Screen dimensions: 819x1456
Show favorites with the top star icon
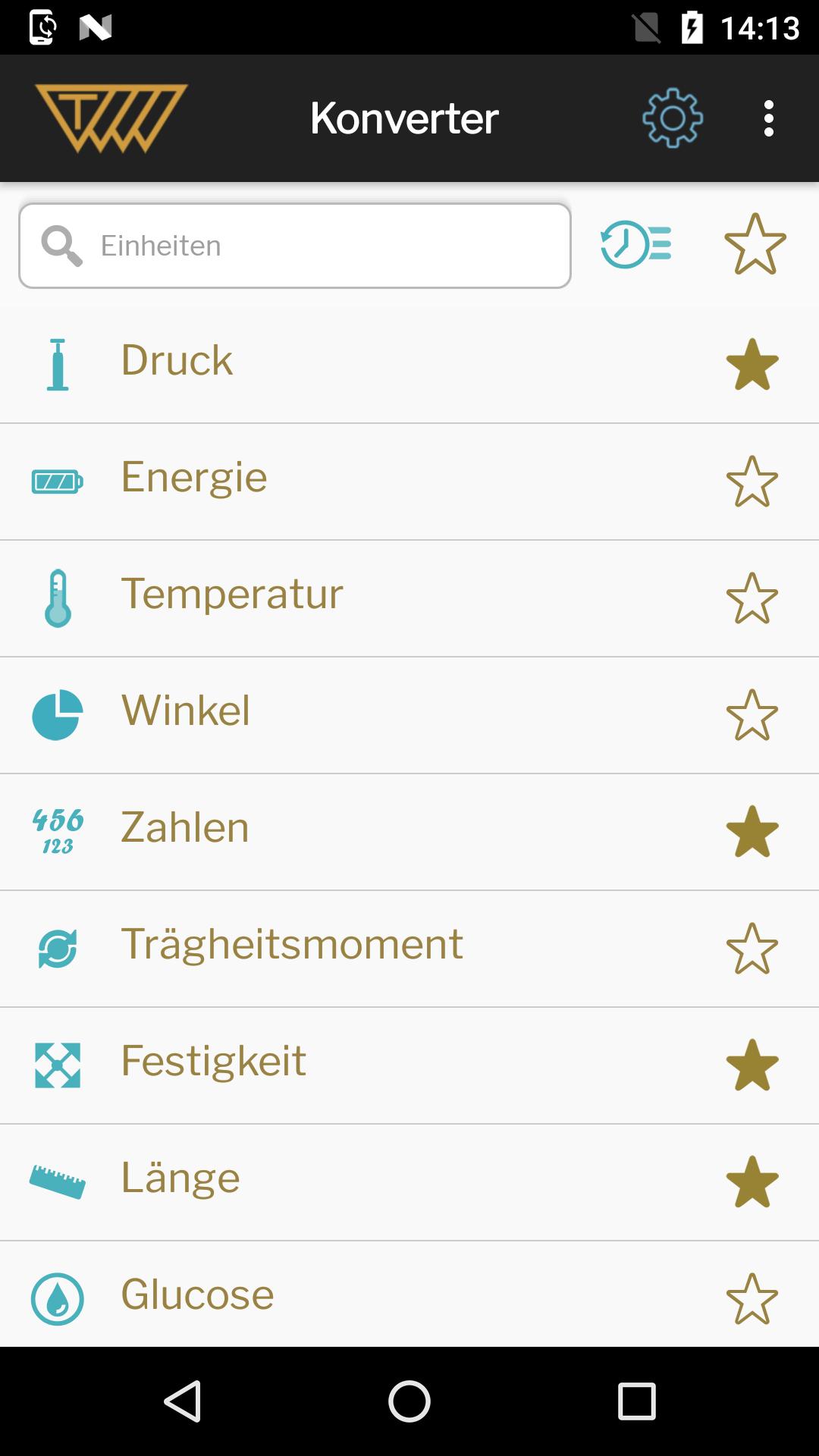755,244
